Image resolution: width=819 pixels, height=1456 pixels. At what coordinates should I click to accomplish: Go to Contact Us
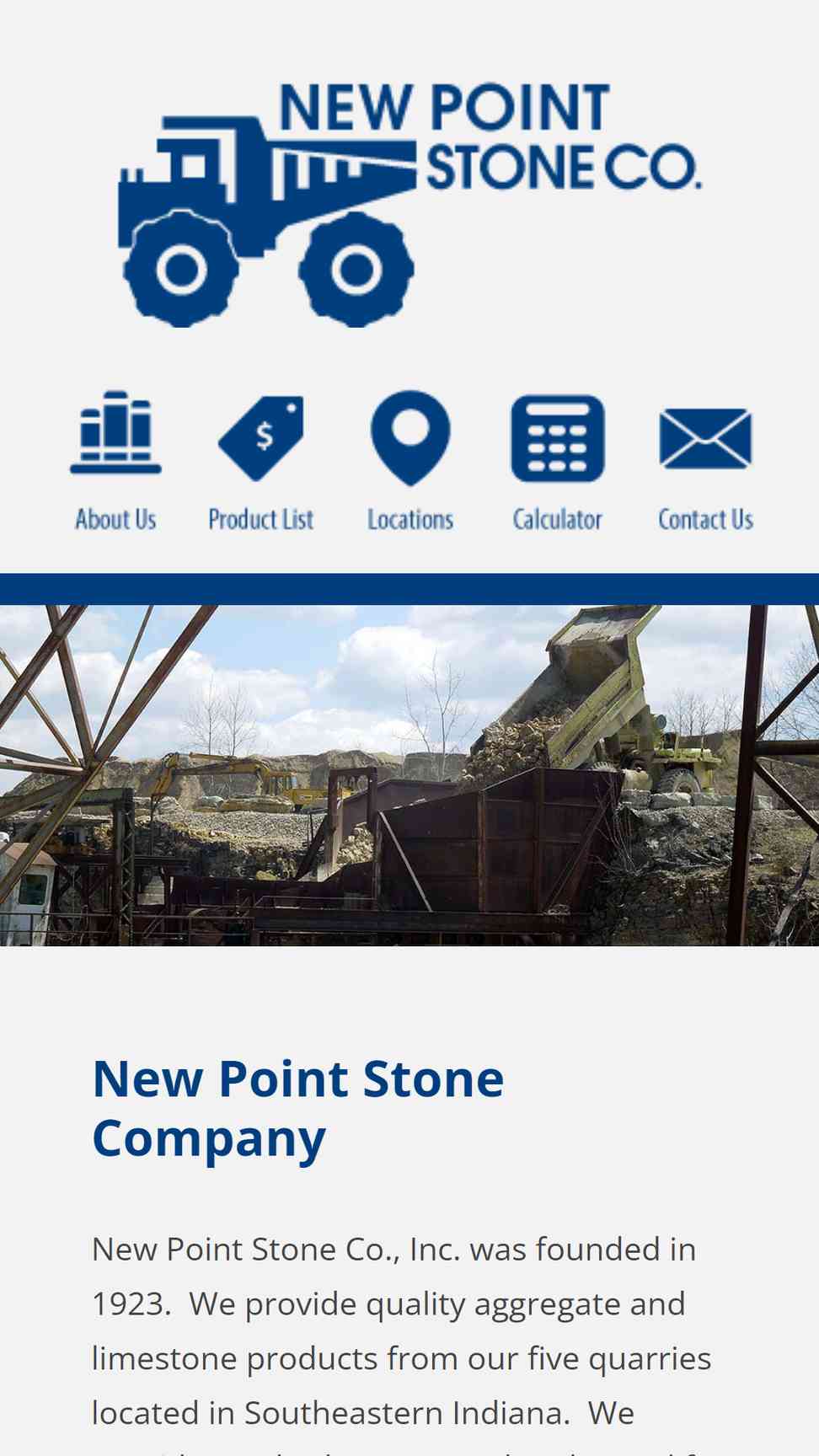click(705, 461)
